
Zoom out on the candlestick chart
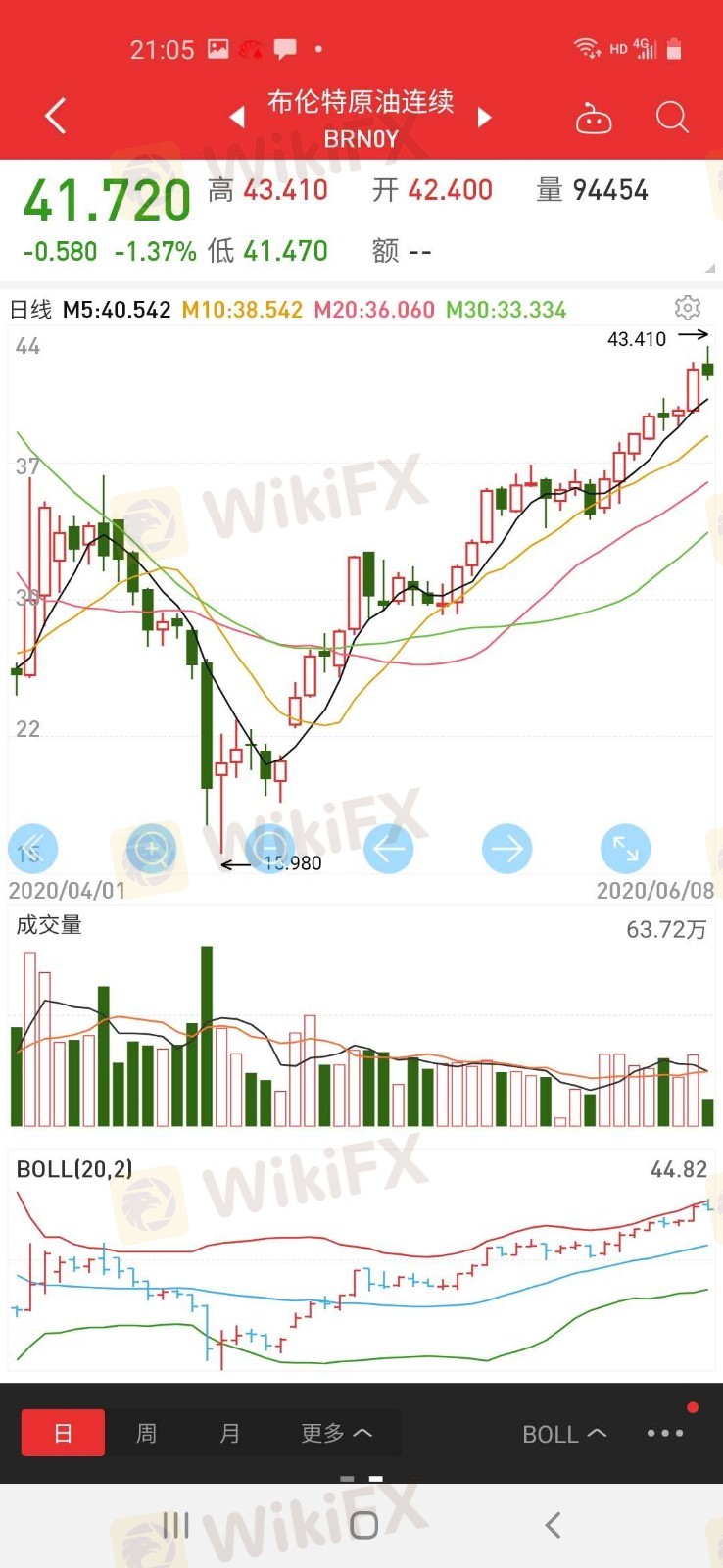[269, 849]
